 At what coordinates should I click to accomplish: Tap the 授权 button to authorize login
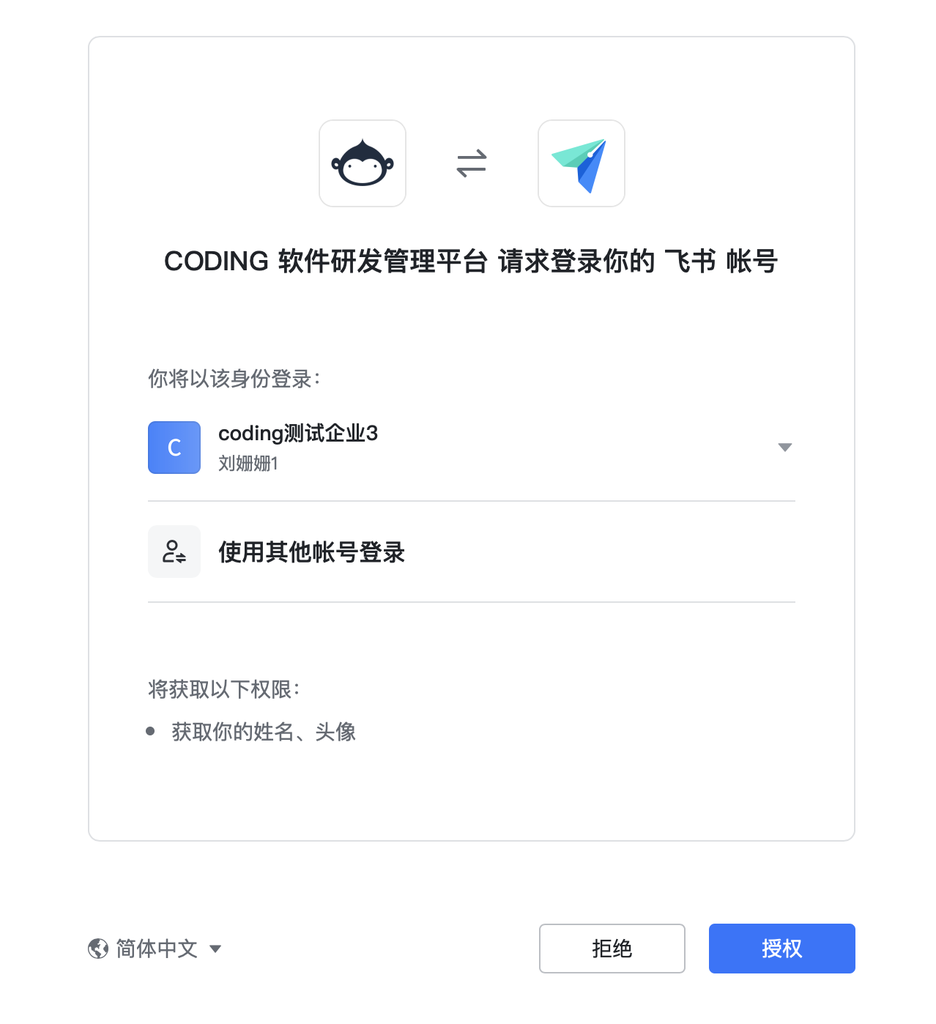coord(781,948)
